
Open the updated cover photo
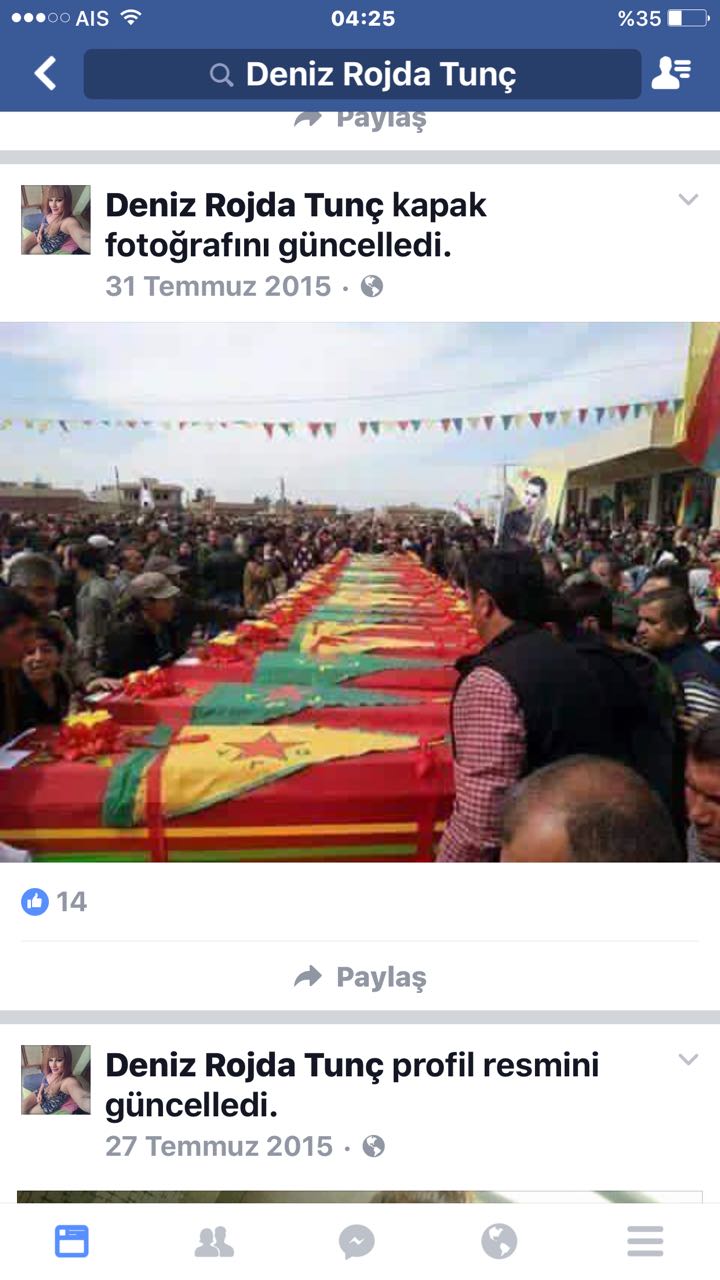click(x=360, y=592)
